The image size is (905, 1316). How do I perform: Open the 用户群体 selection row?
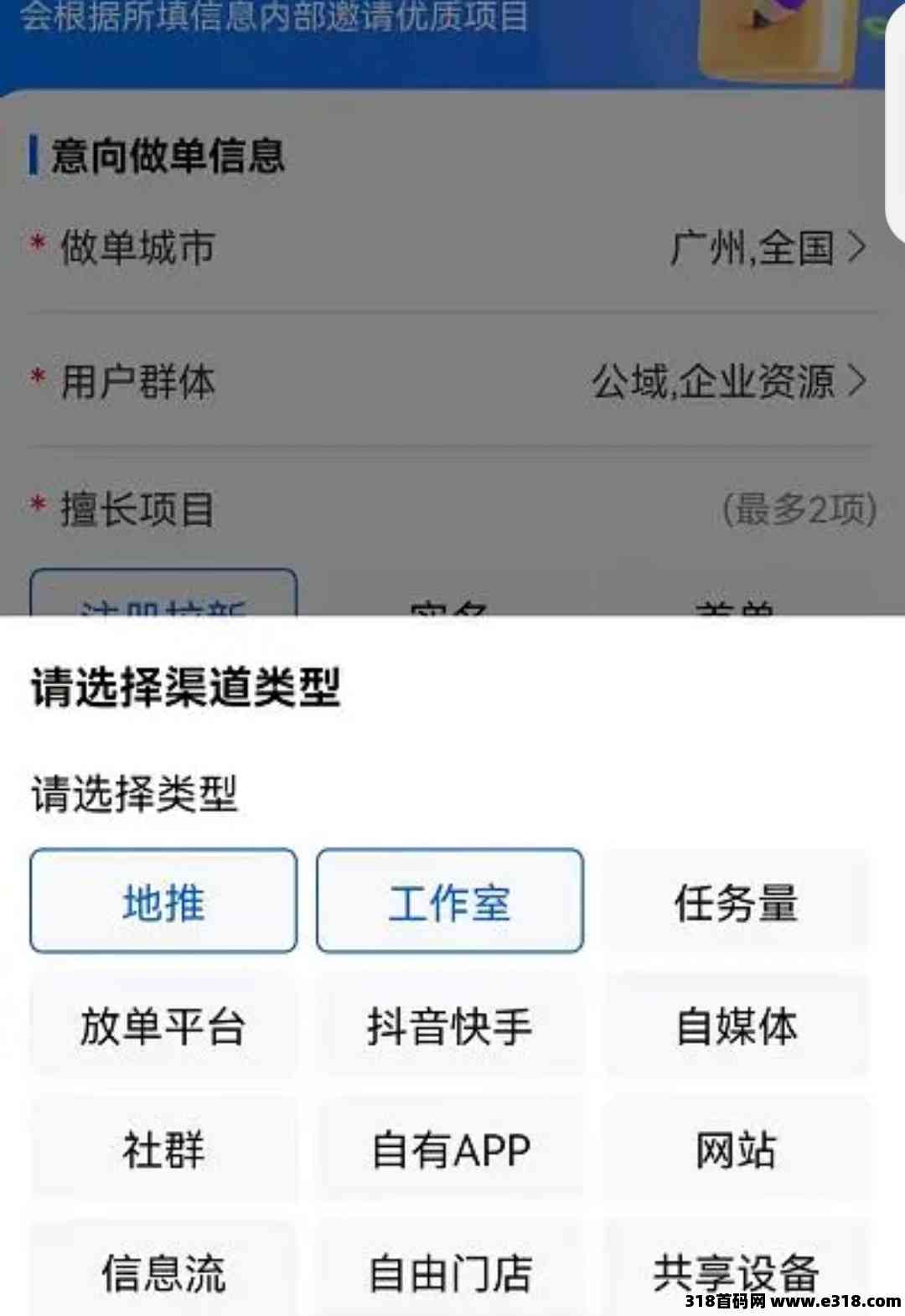click(x=452, y=382)
